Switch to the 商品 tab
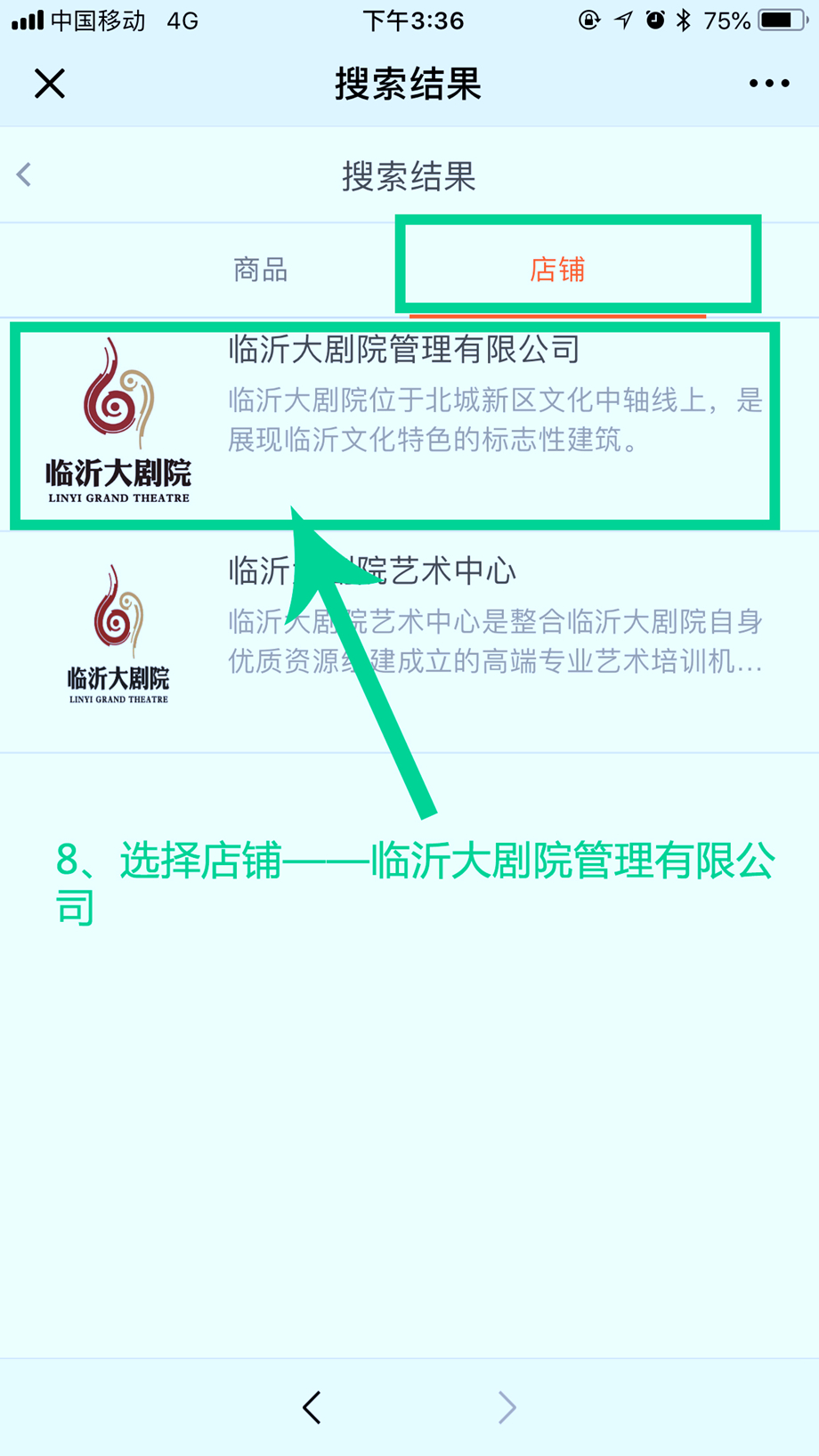 coord(260,270)
